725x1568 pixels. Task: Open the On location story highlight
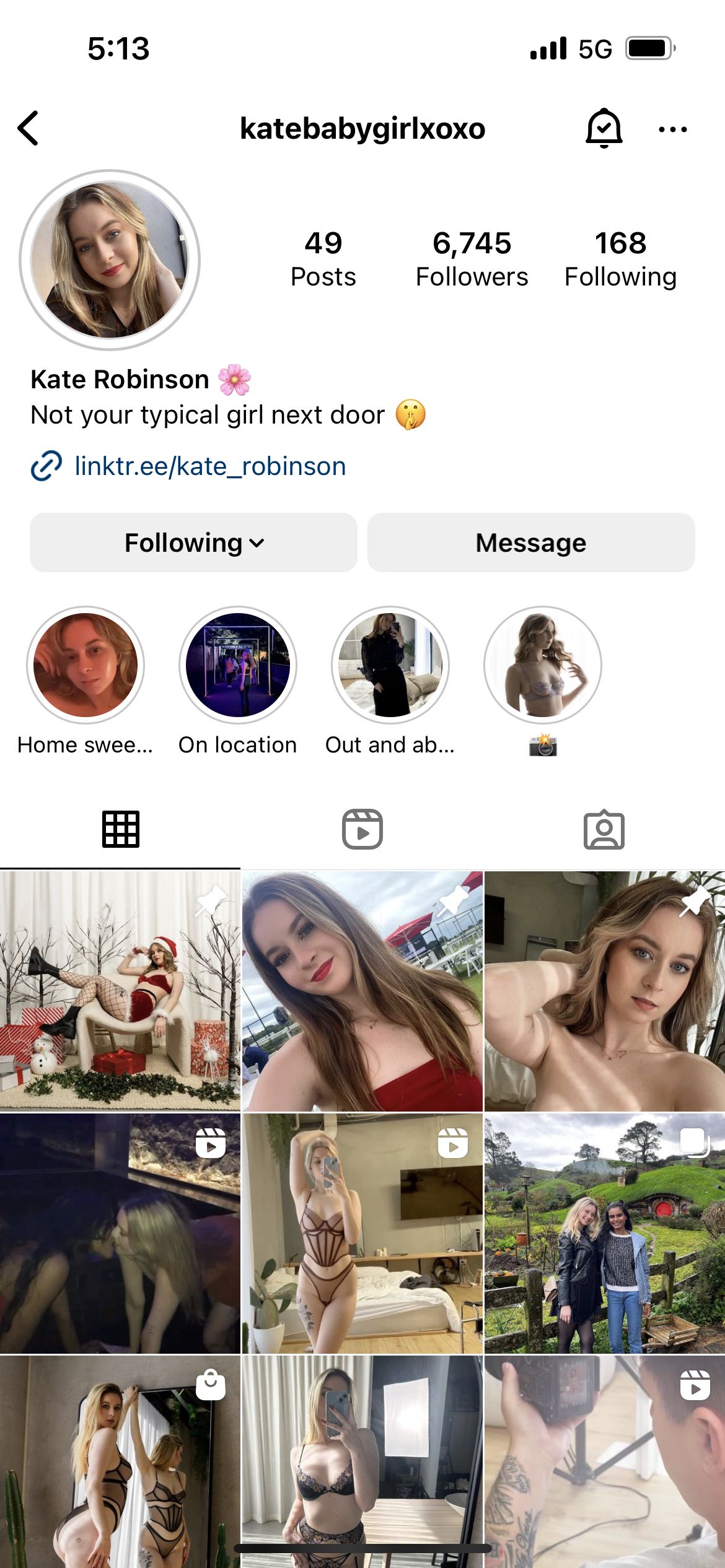click(238, 664)
